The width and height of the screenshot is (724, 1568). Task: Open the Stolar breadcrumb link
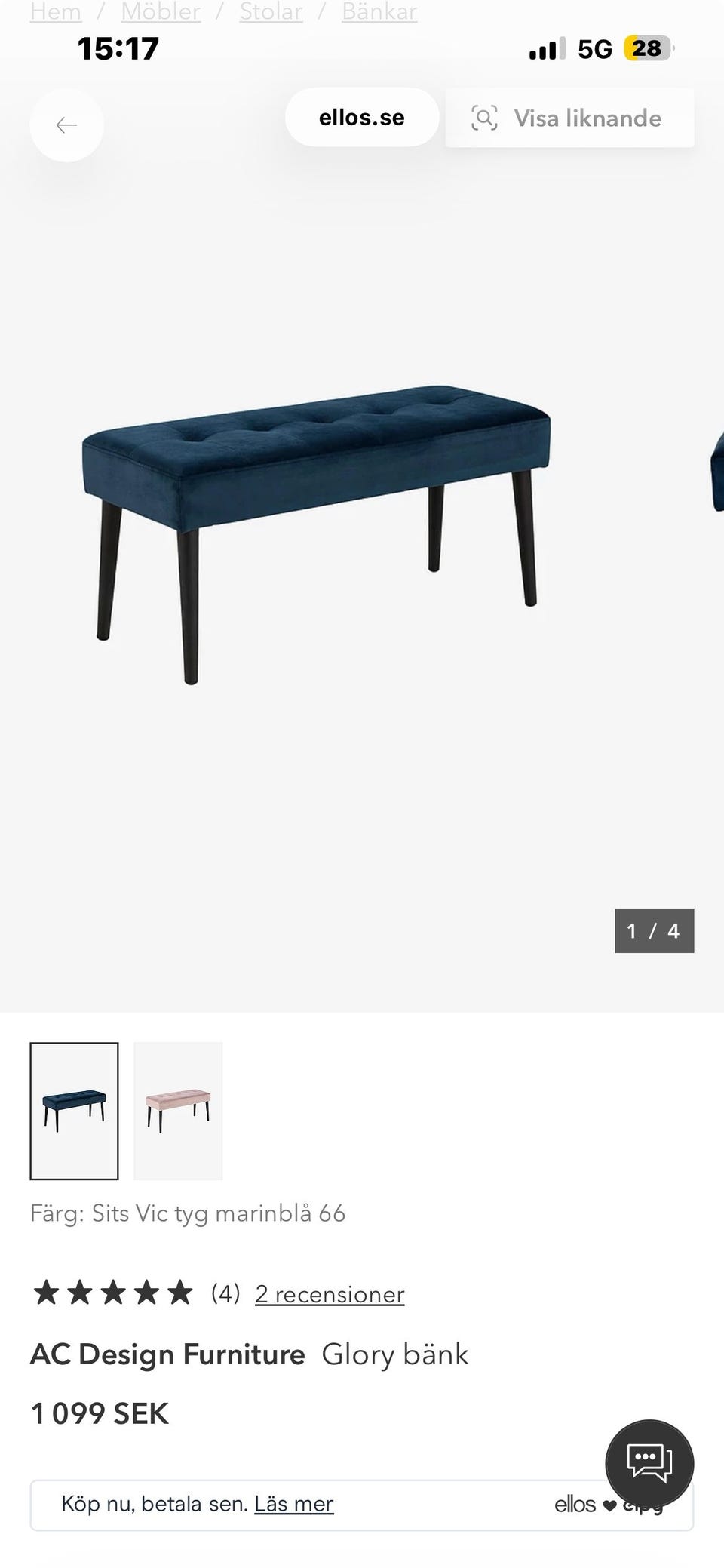point(271,12)
